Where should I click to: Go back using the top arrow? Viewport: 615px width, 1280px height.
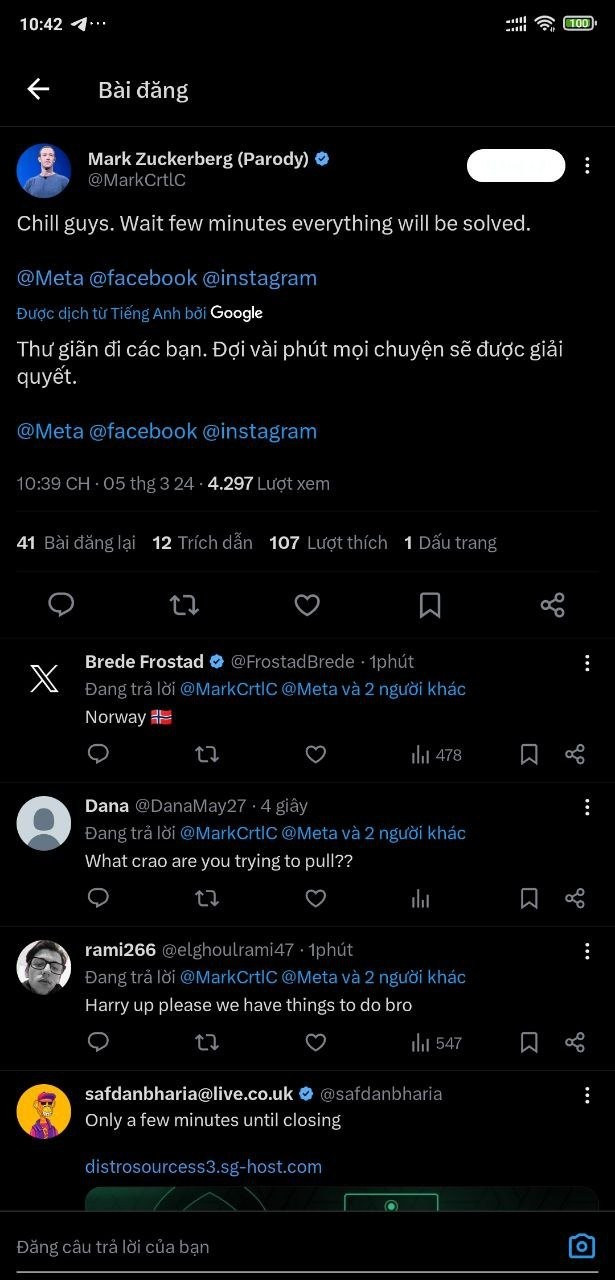click(x=38, y=90)
